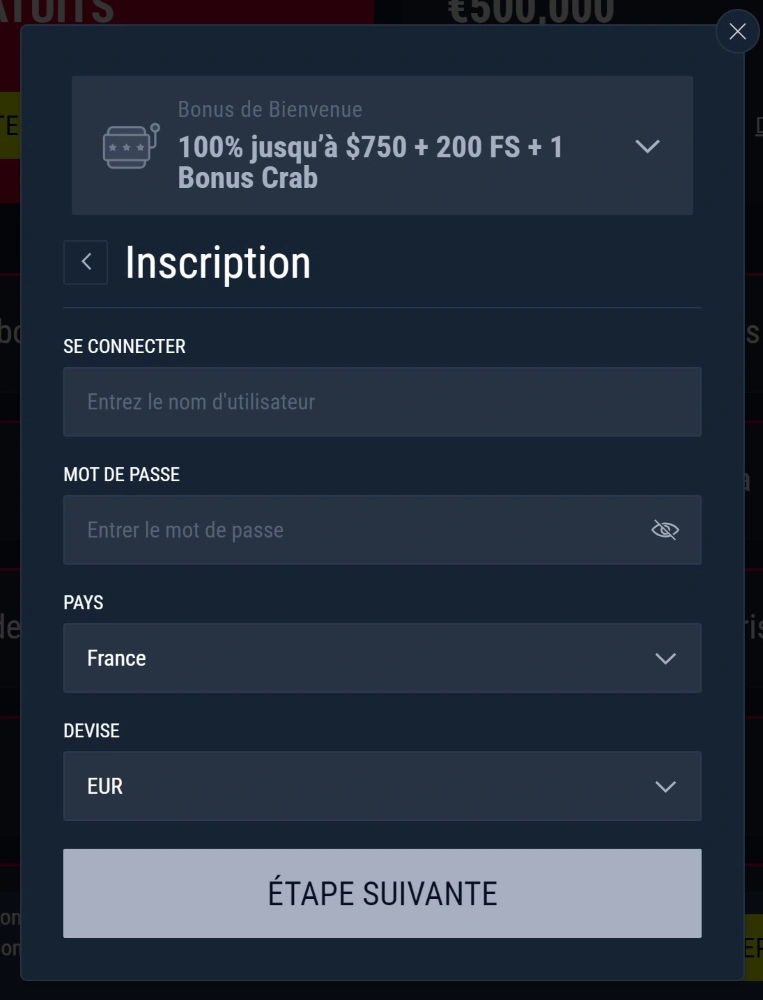Focus the username field
This screenshot has height=1000, width=763.
click(x=382, y=402)
